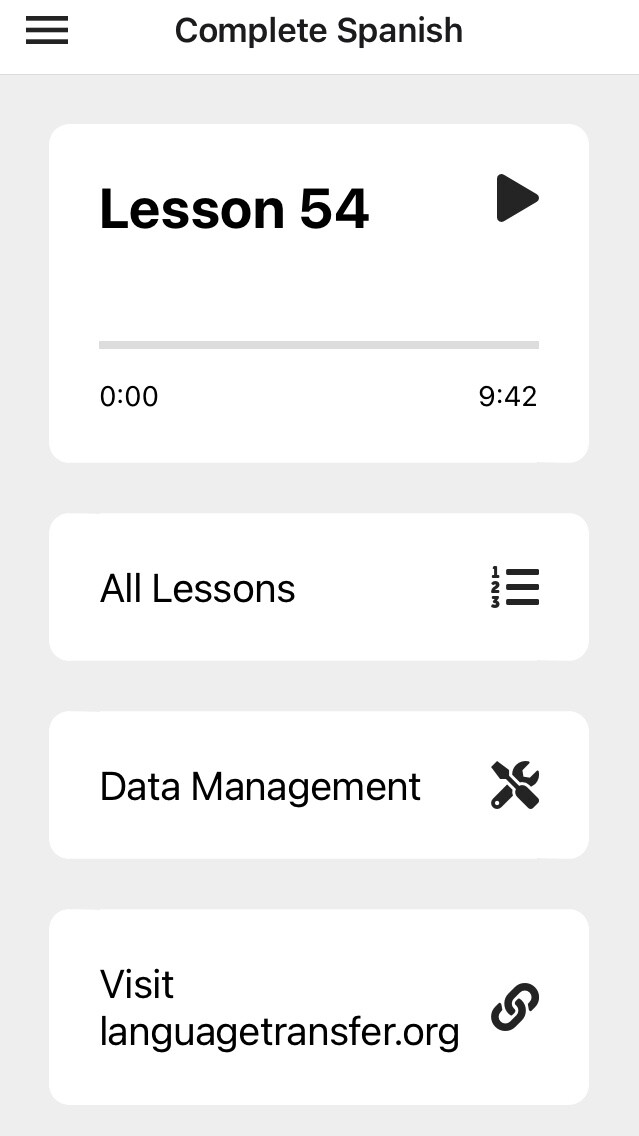This screenshot has height=1136, width=639.
Task: Open the All Lessons list
Action: pos(319,587)
